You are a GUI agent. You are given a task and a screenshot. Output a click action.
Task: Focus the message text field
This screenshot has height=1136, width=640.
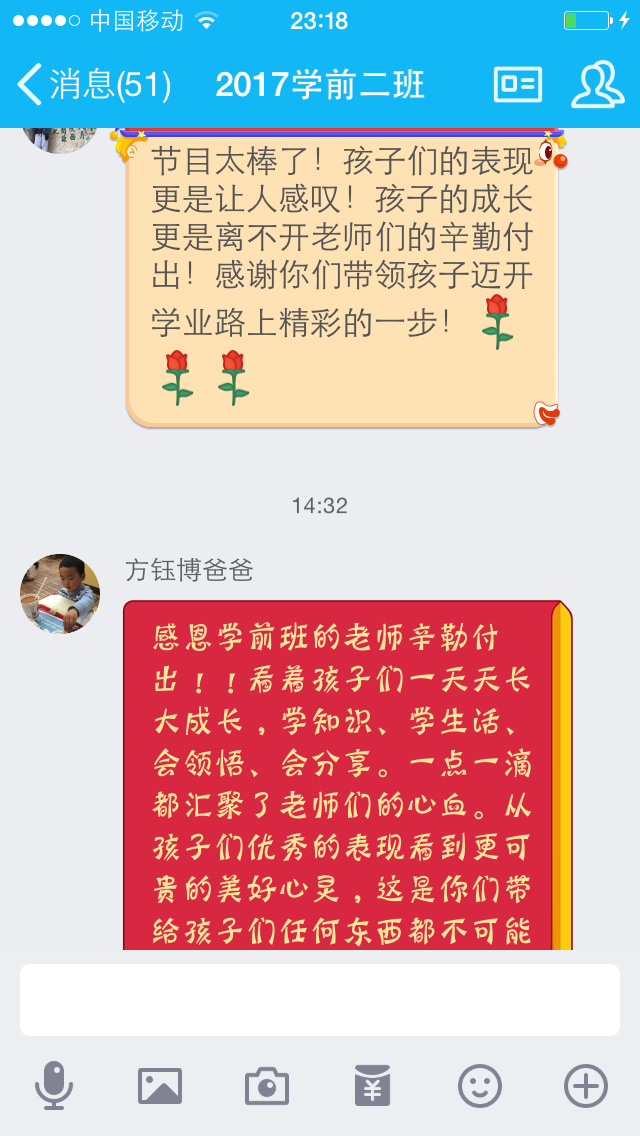click(320, 1000)
